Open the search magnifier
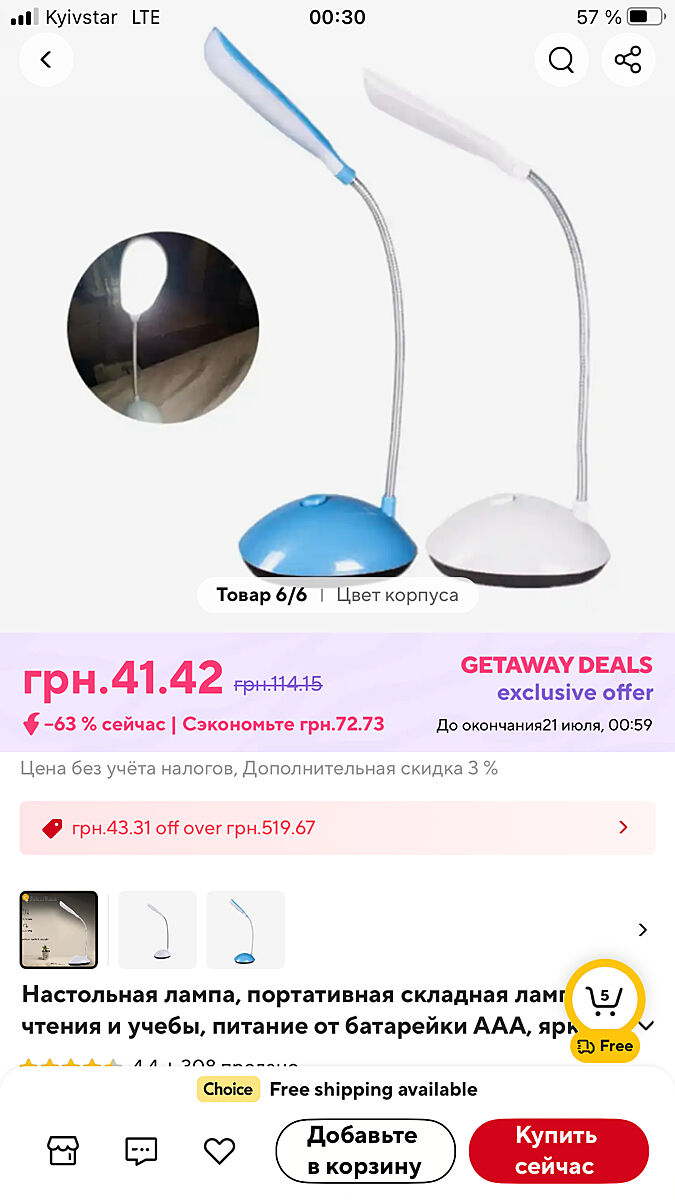 tap(561, 60)
